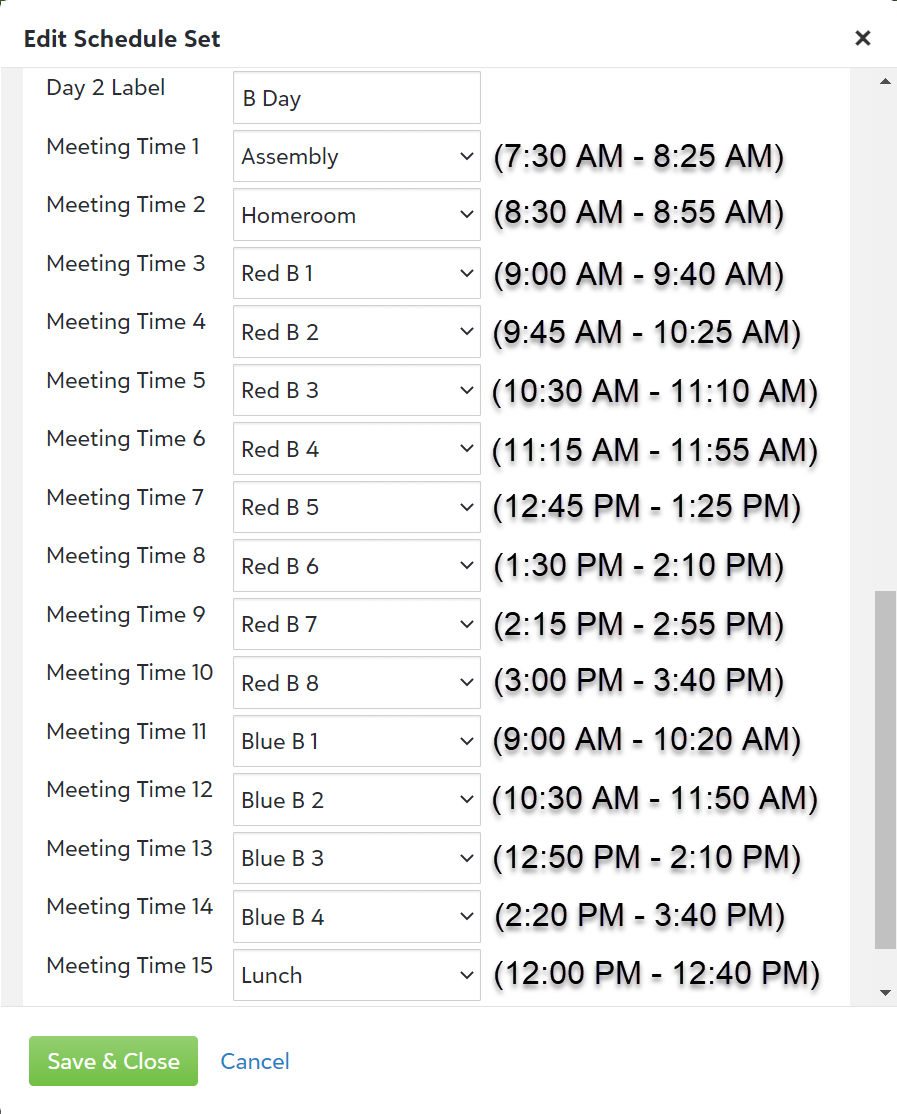The height and width of the screenshot is (1114, 897).
Task: Change the Red B 8 selection
Action: coord(356,683)
